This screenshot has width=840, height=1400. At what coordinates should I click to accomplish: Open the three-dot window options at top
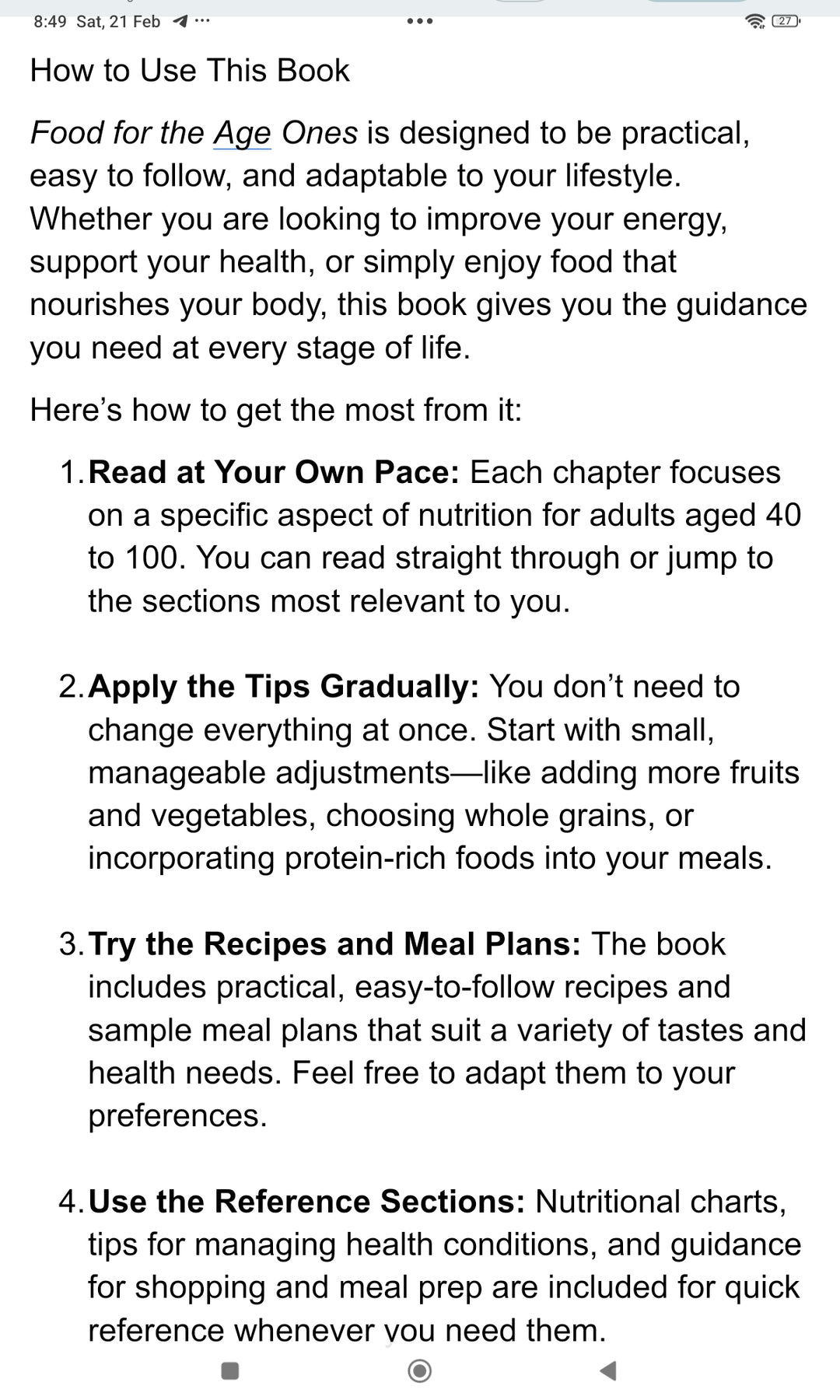(x=420, y=22)
